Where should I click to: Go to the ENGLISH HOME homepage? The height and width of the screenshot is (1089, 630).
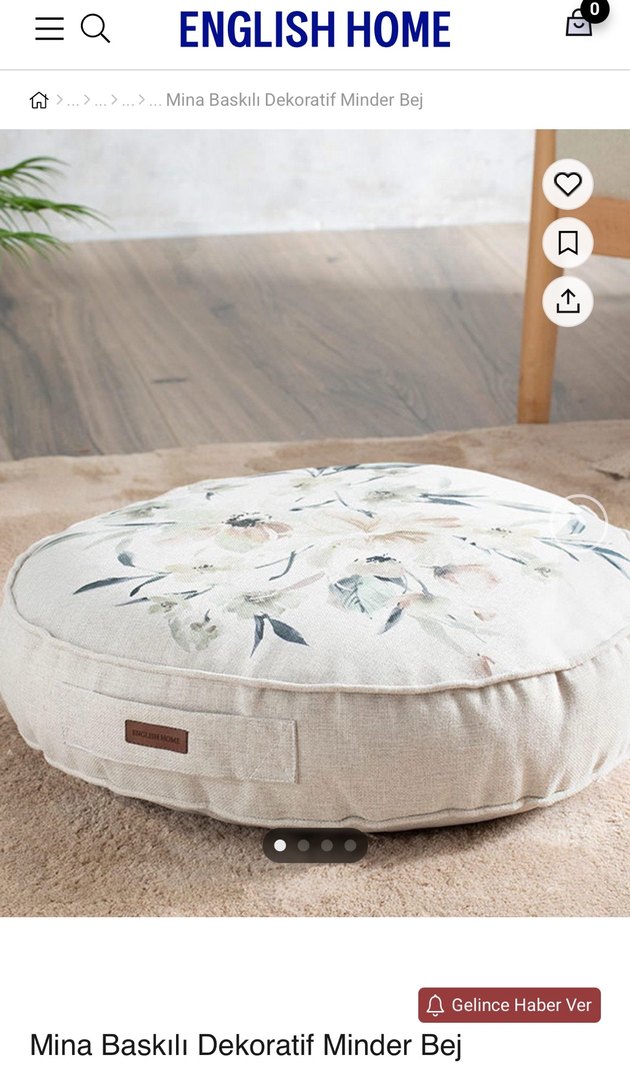315,30
